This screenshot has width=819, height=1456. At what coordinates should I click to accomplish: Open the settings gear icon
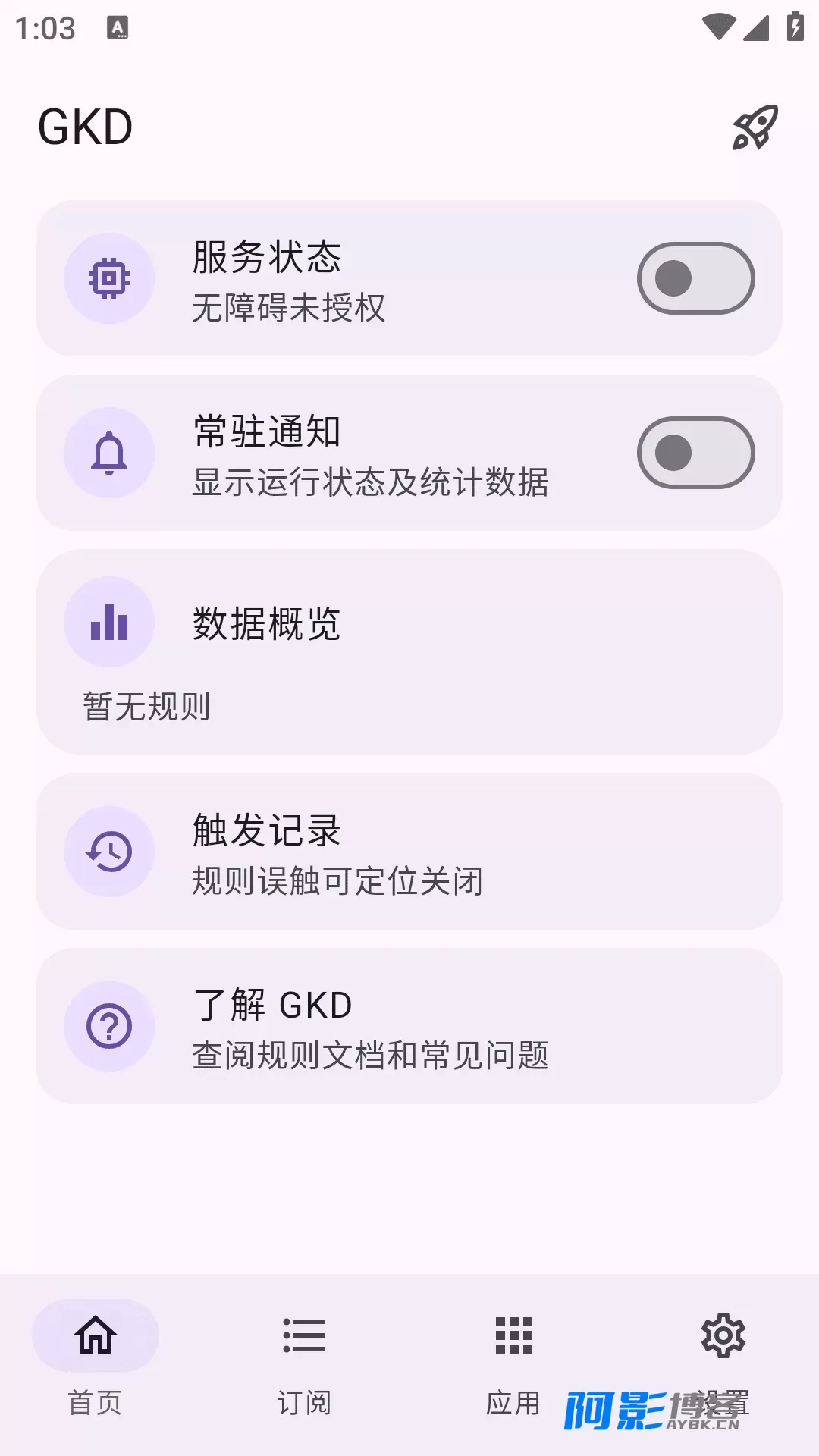[x=722, y=1335]
